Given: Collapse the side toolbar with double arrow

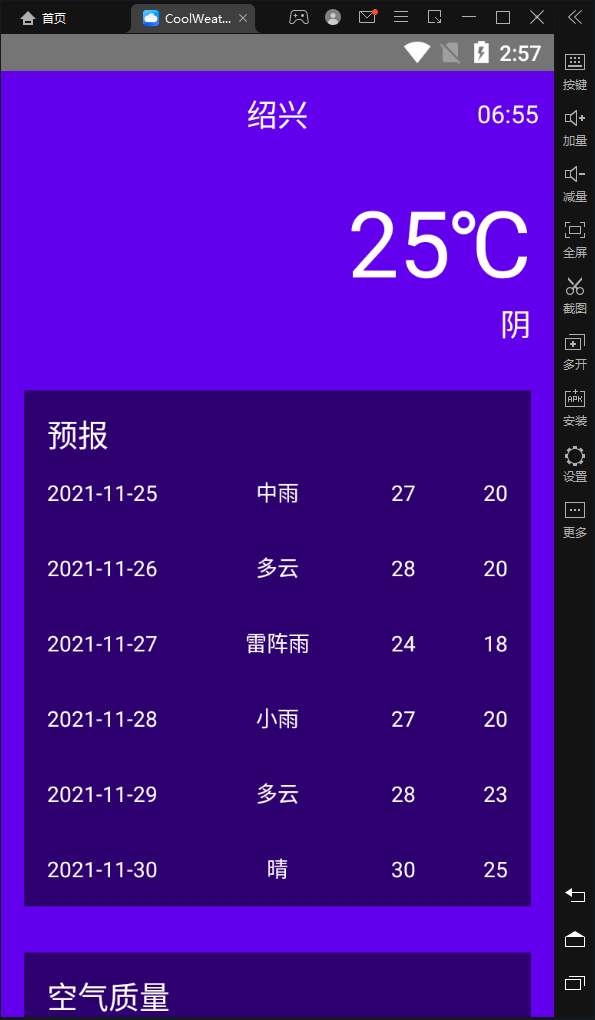Looking at the screenshot, I should coord(575,18).
